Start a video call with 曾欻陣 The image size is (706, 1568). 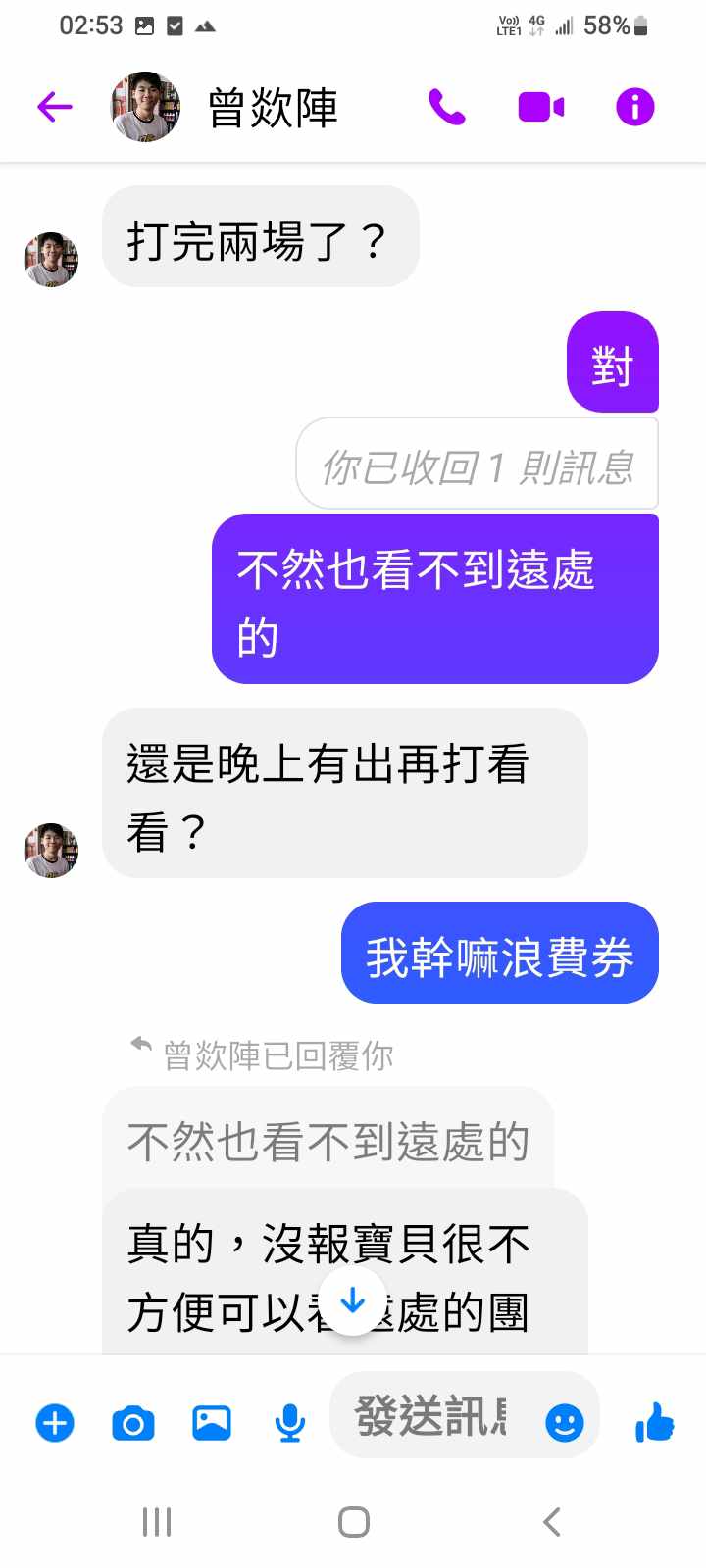[x=540, y=107]
